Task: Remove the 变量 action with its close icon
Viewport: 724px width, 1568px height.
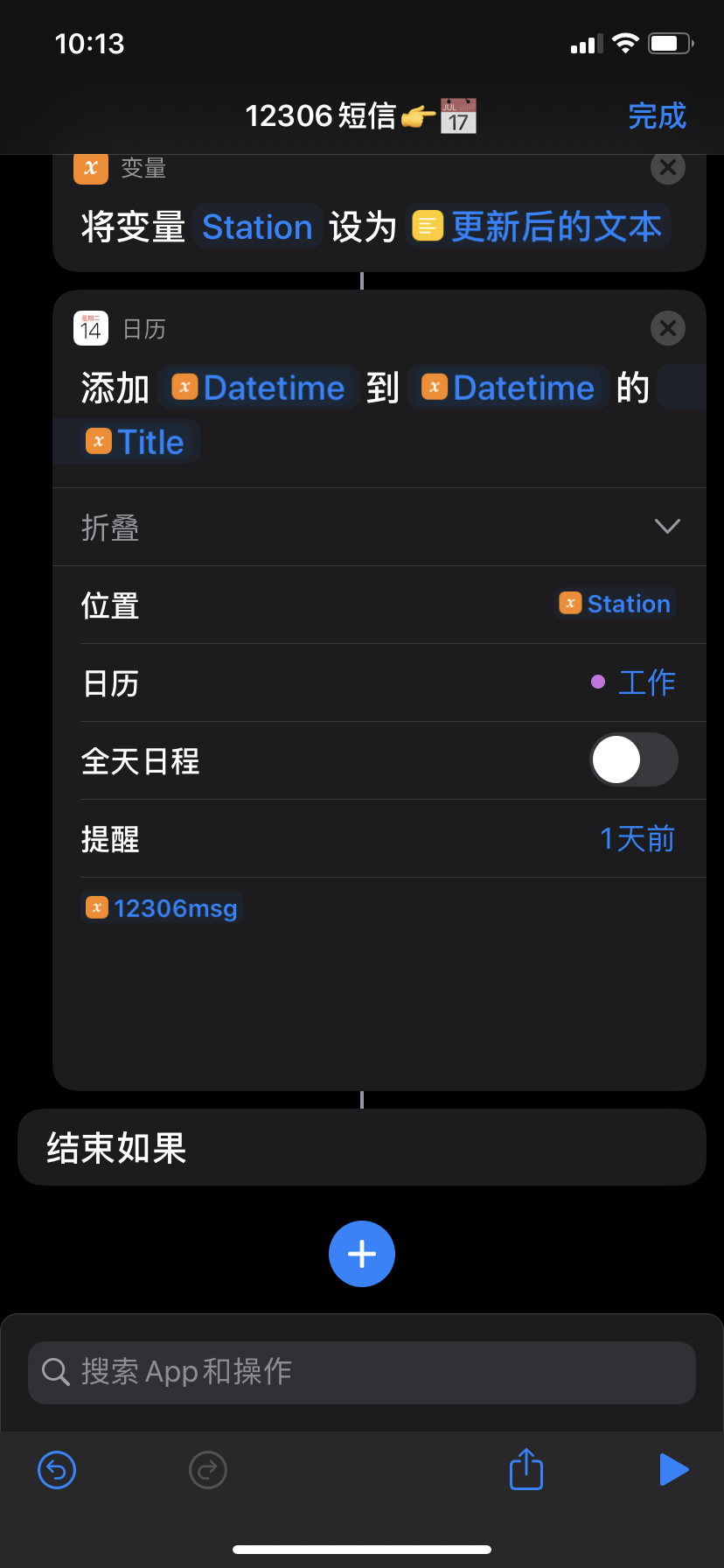Action: [x=668, y=167]
